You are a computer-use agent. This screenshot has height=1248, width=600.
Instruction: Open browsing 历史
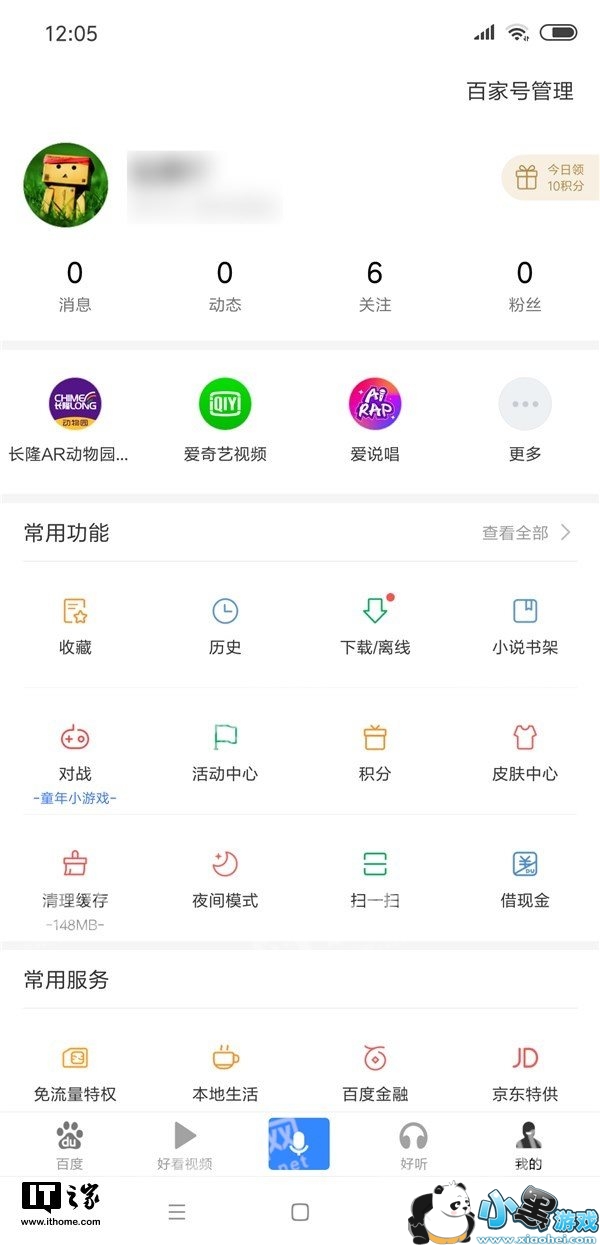(225, 626)
